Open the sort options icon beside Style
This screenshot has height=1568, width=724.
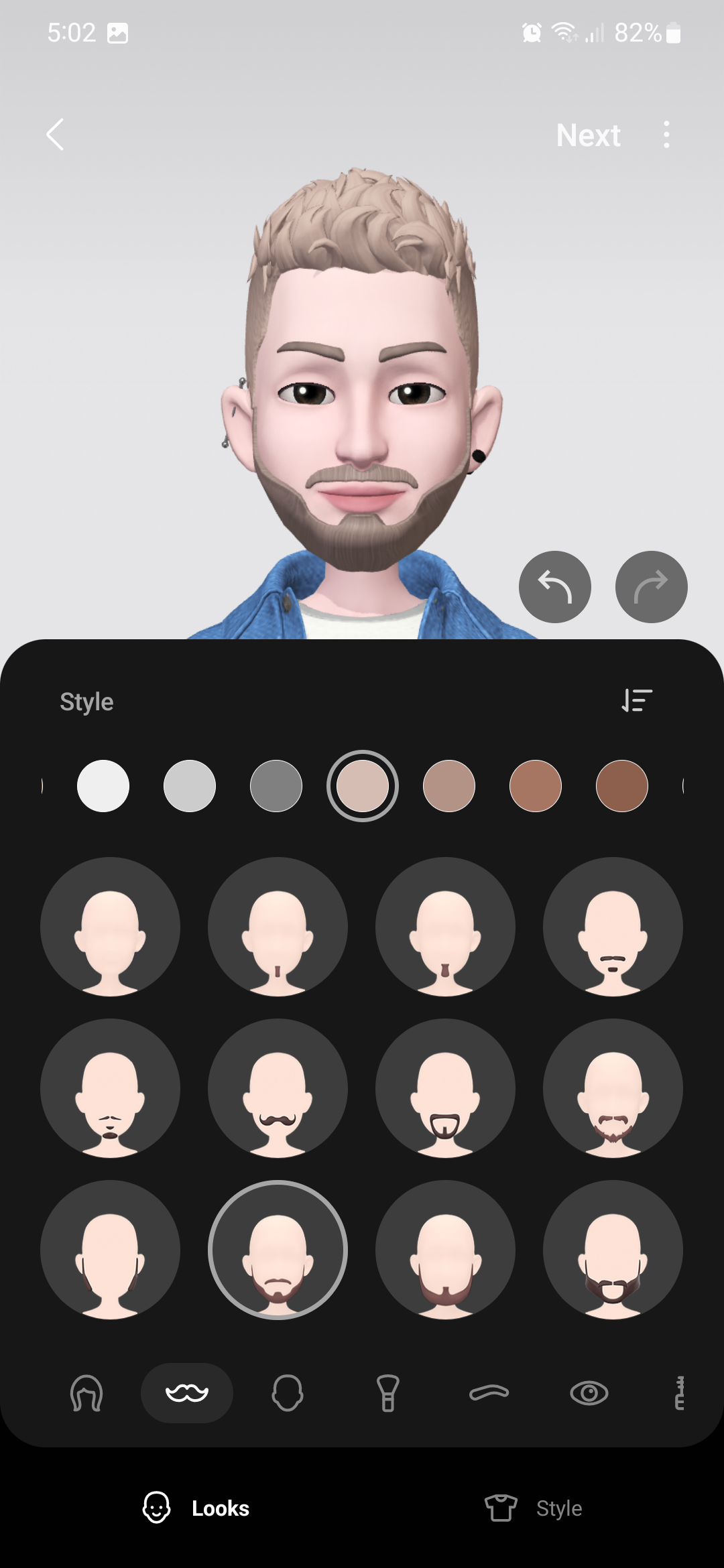point(636,701)
